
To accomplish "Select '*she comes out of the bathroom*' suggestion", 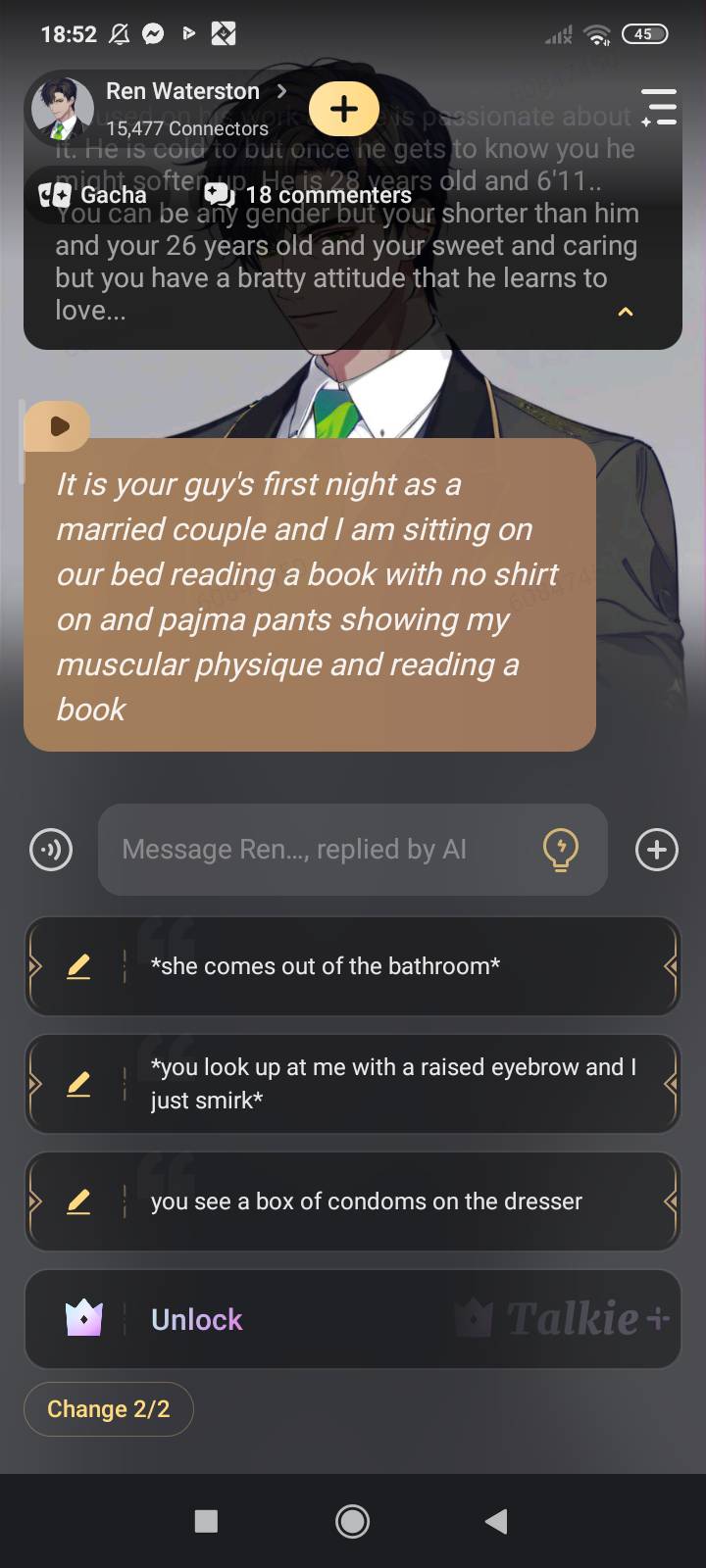I will (x=353, y=966).
